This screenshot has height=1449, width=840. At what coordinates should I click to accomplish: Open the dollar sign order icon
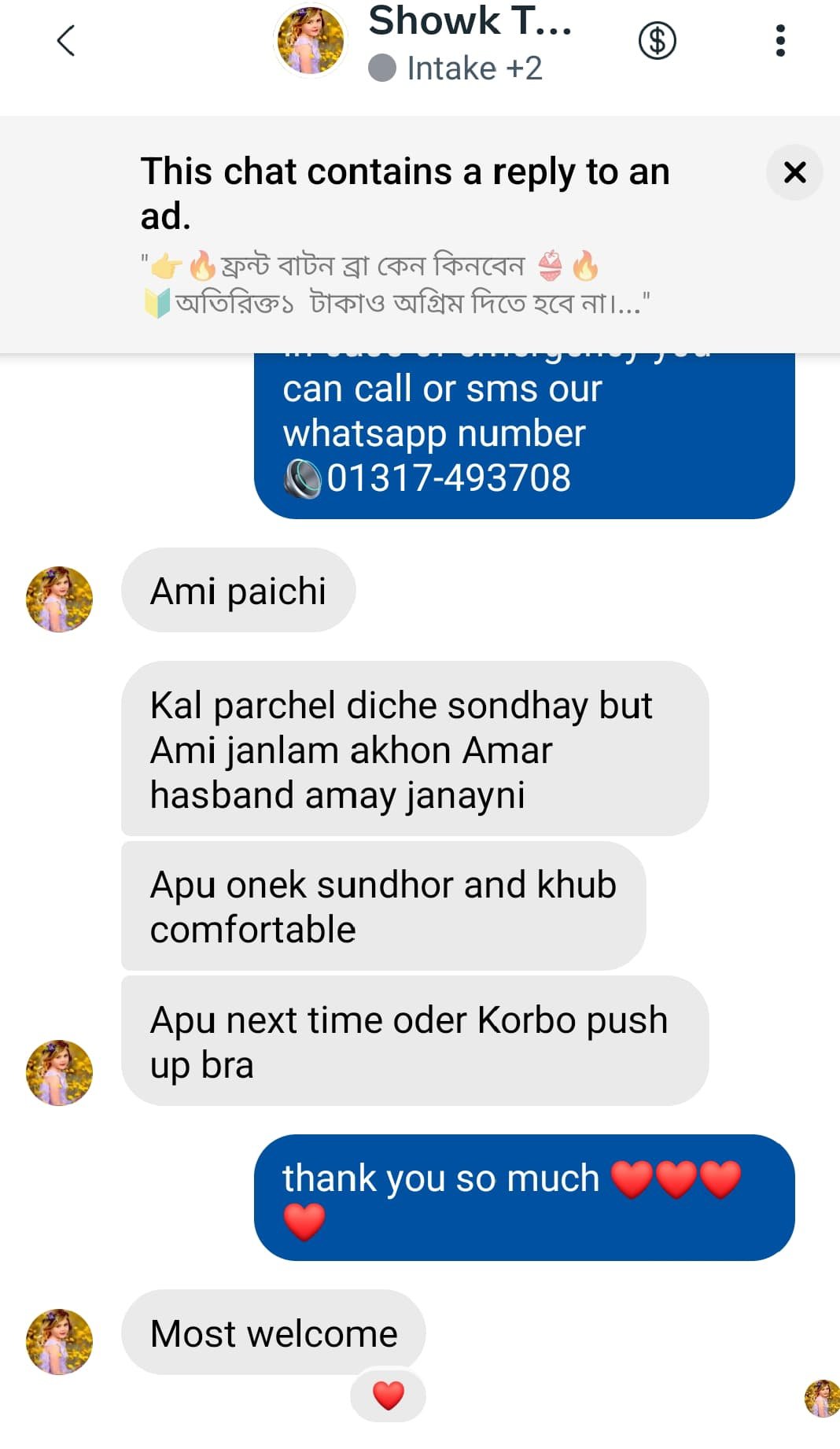point(657,41)
